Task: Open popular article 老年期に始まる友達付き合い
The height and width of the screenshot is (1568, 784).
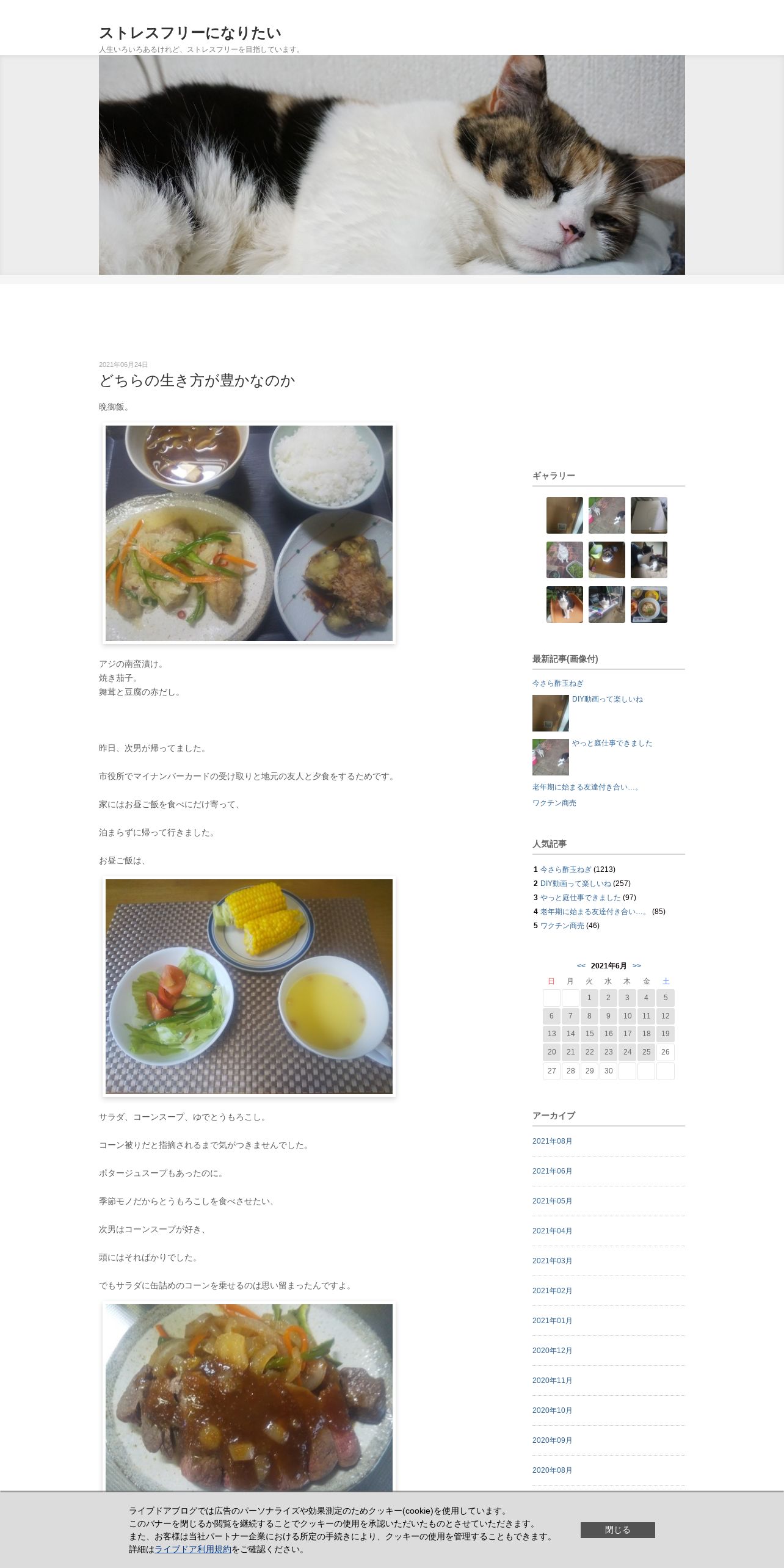Action: (x=593, y=911)
